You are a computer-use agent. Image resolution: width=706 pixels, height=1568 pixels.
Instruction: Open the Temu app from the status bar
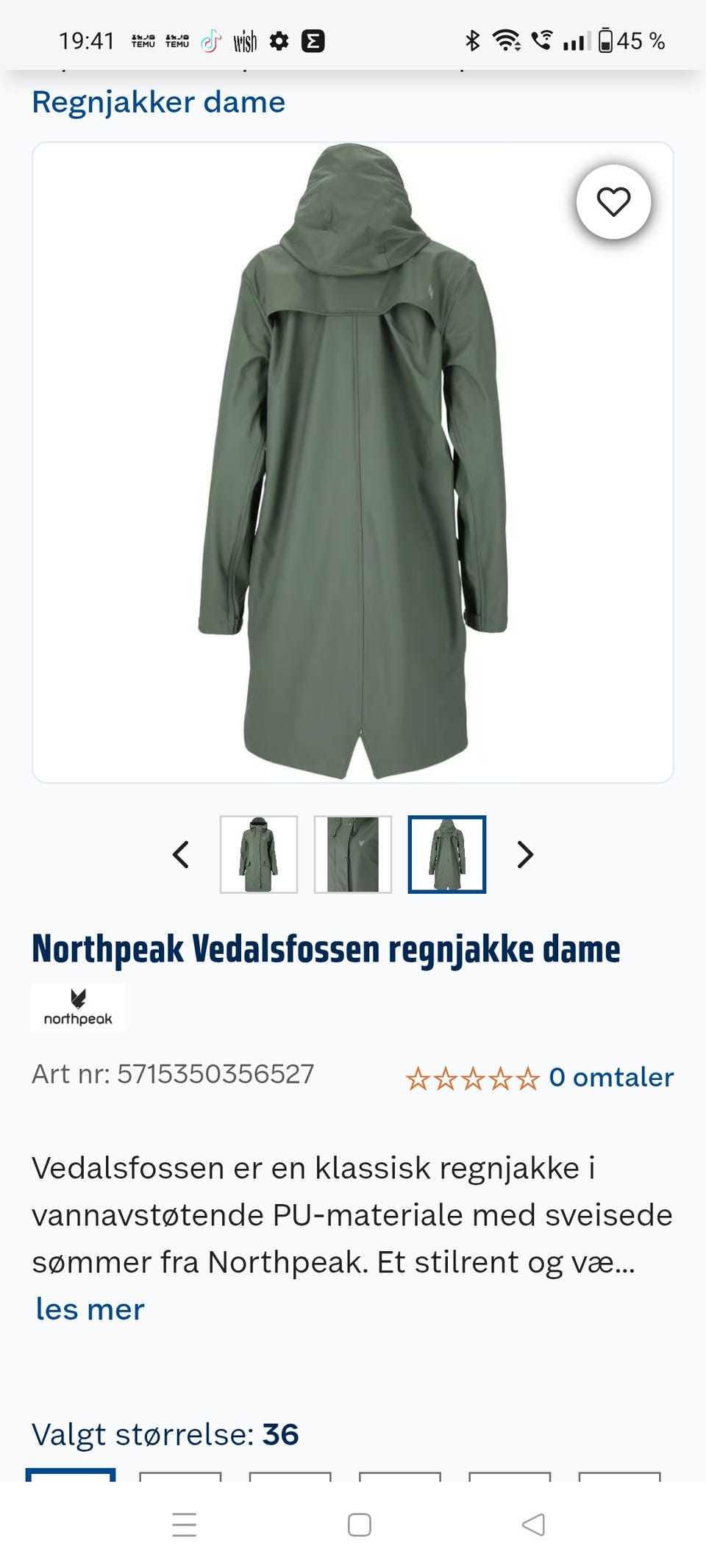click(143, 40)
